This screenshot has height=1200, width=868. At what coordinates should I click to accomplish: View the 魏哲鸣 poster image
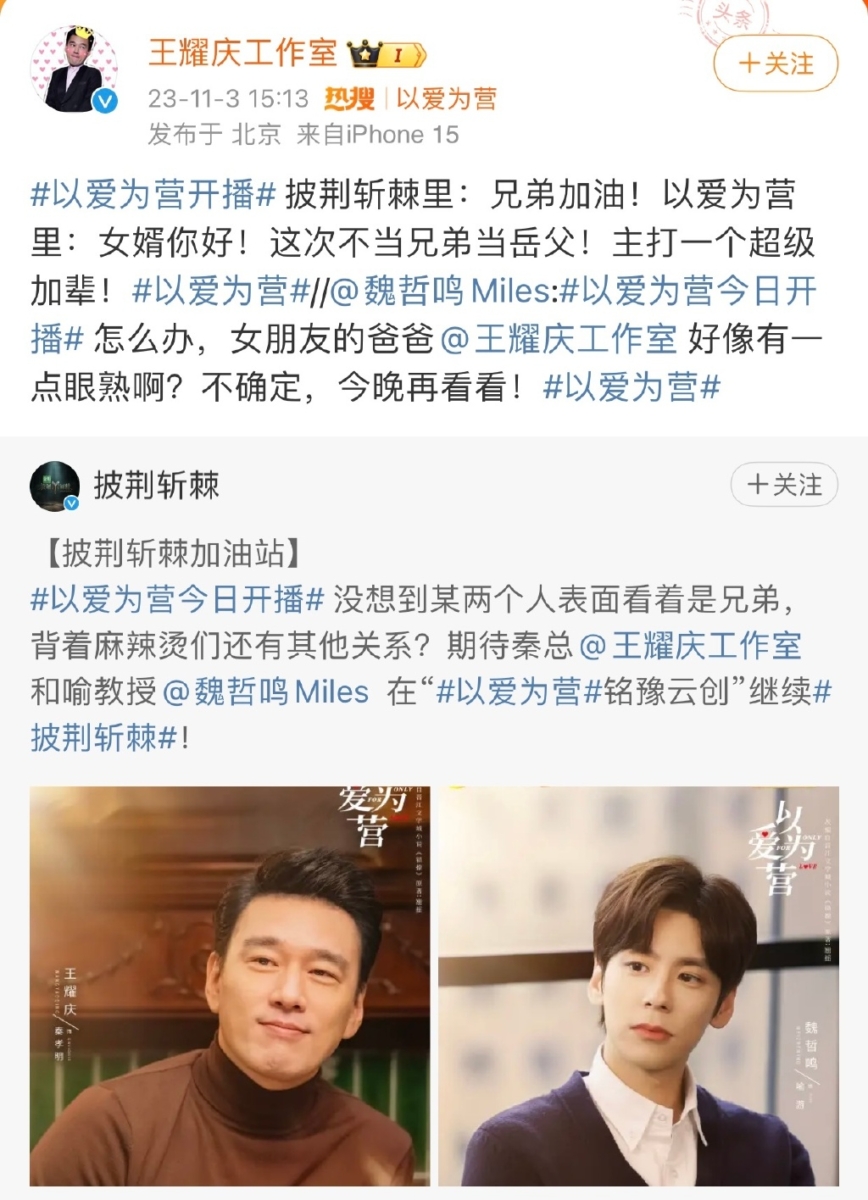639,985
